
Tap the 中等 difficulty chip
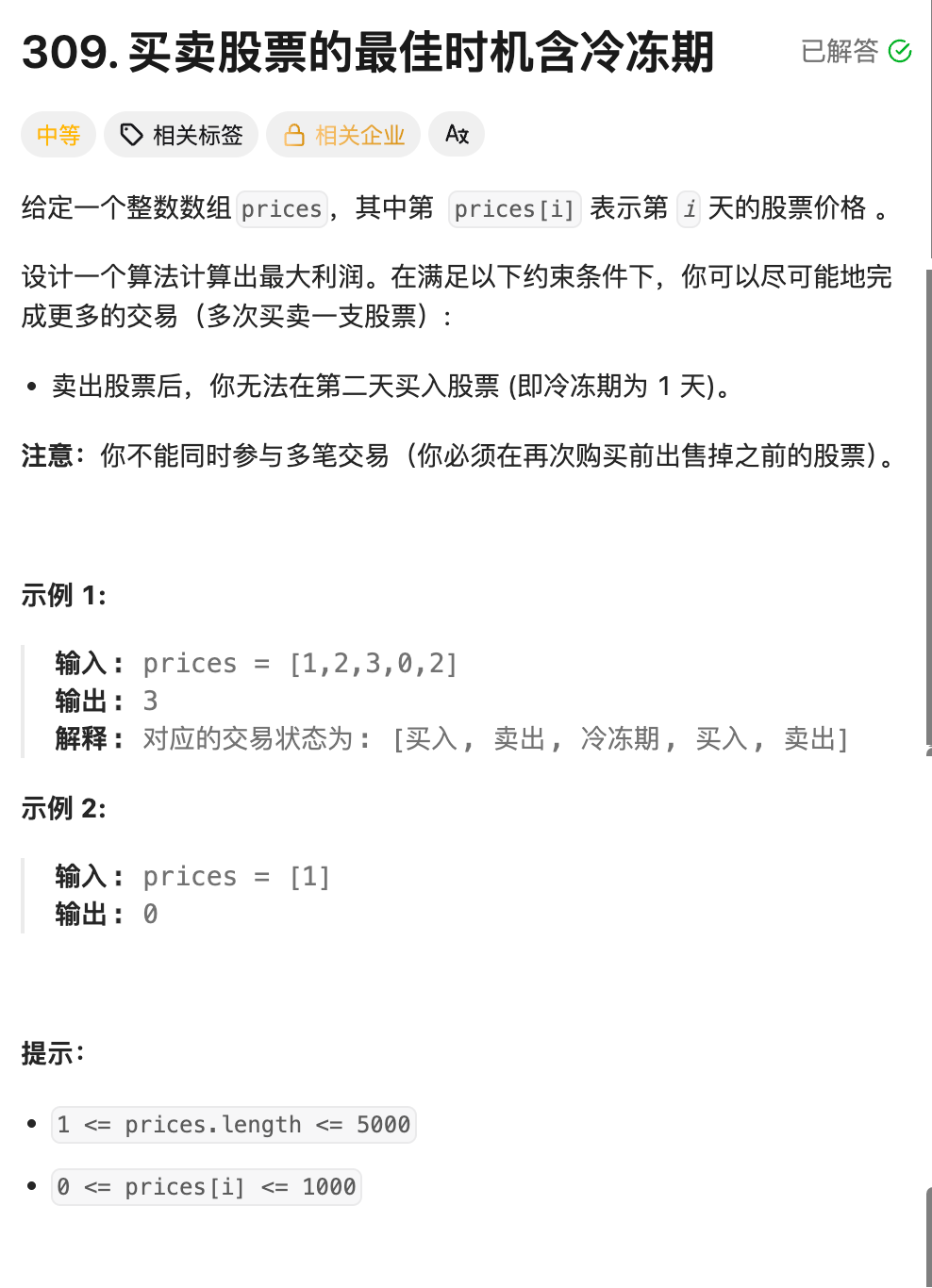58,135
